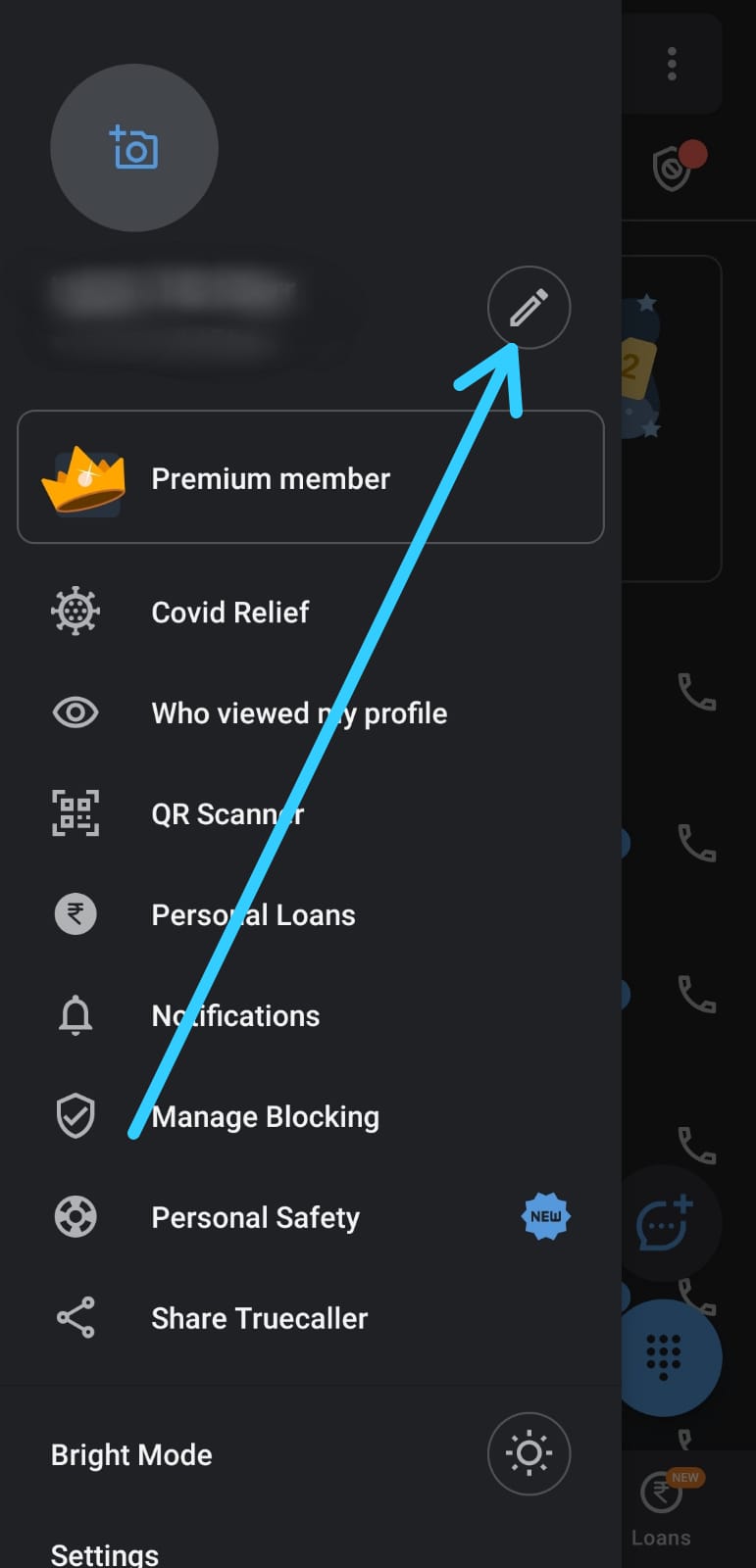Image resolution: width=756 pixels, height=1568 pixels.
Task: Go to Notifications
Action: pos(311,1015)
